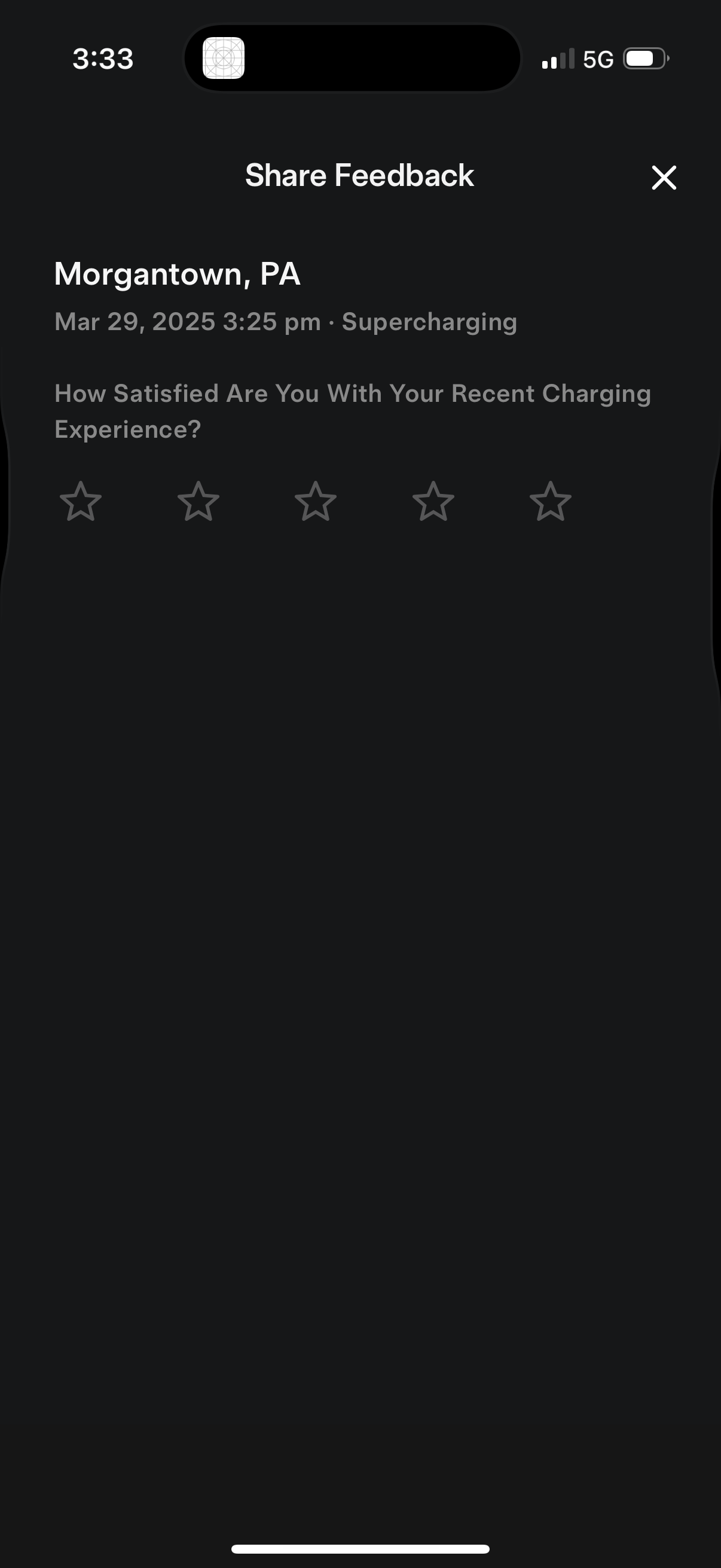
Task: Give a four-star rating
Action: coord(433,502)
